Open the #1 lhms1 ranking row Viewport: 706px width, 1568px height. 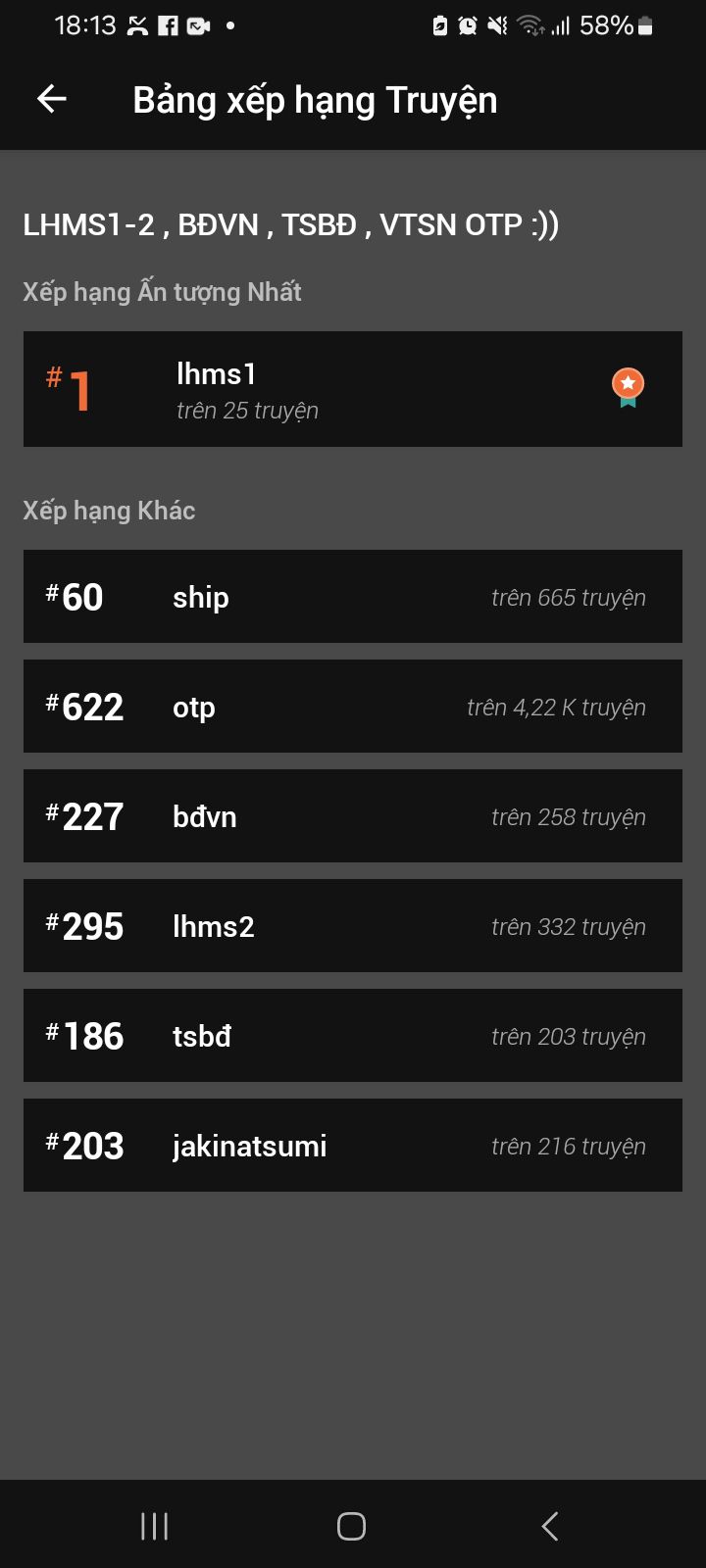[353, 389]
